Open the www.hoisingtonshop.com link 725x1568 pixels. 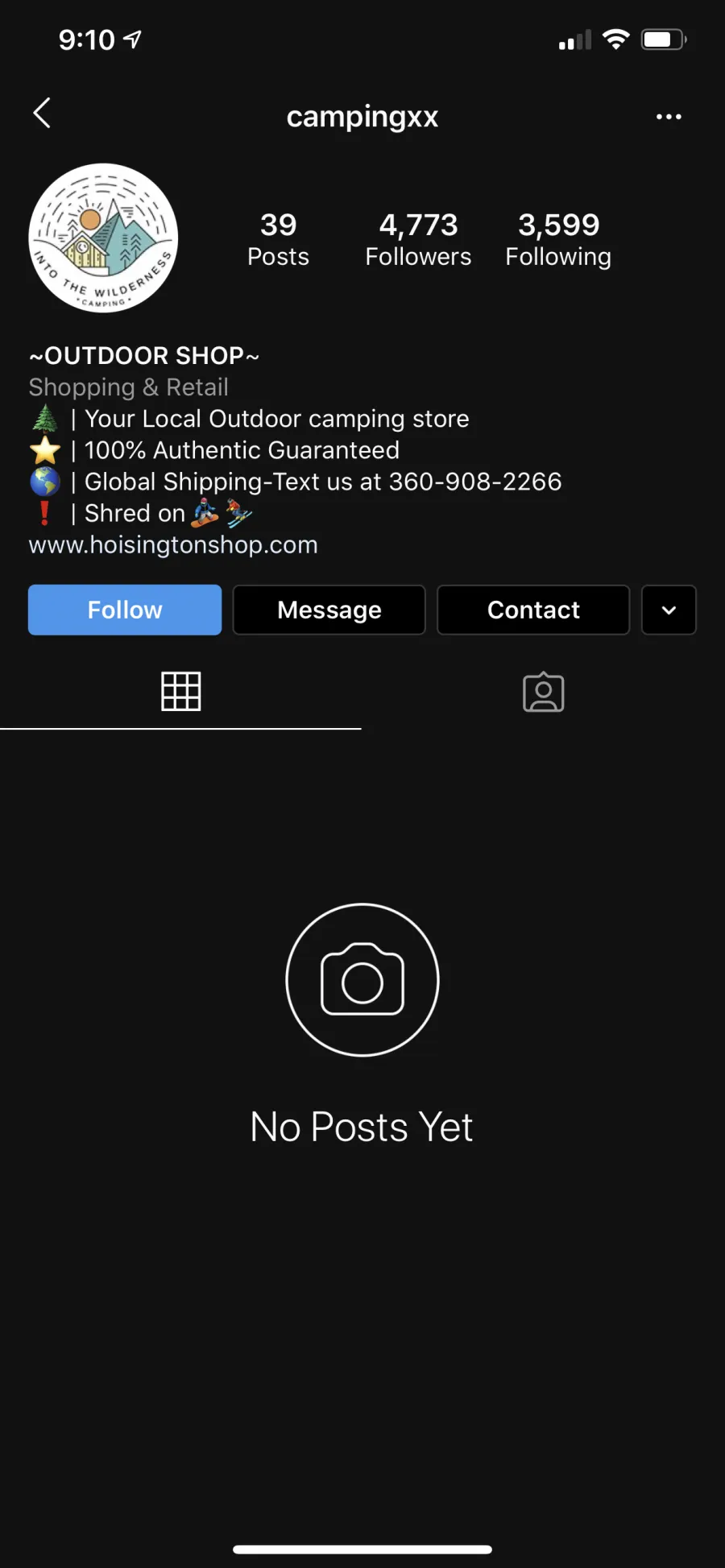[173, 544]
